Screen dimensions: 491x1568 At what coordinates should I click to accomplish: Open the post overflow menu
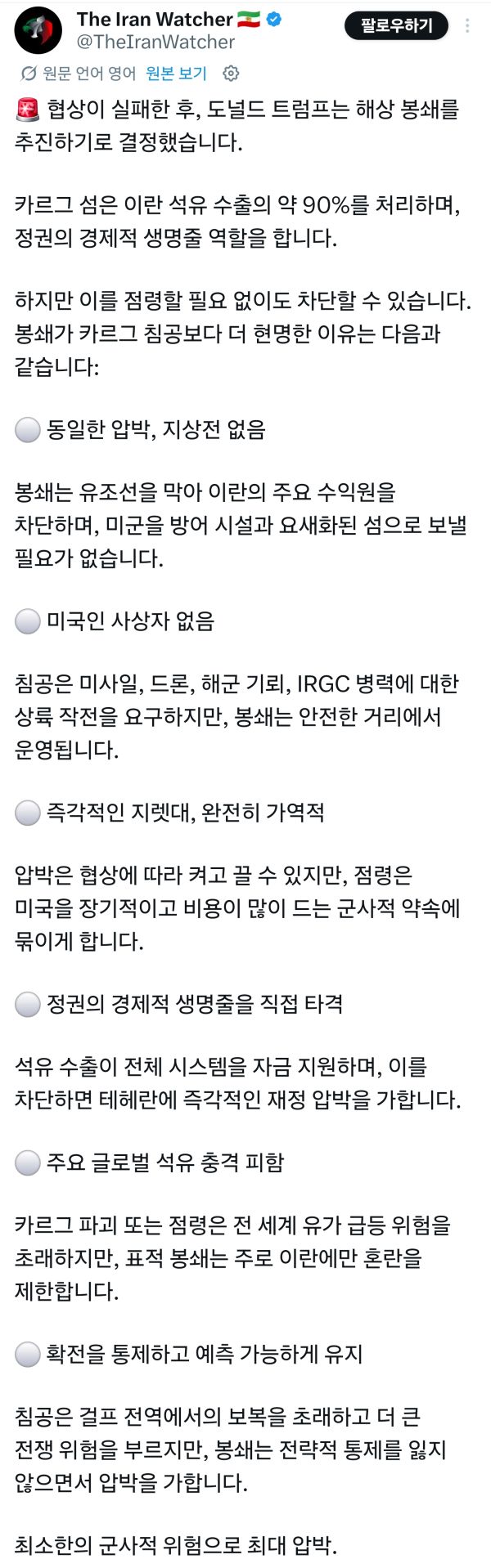pyautogui.click(x=467, y=26)
